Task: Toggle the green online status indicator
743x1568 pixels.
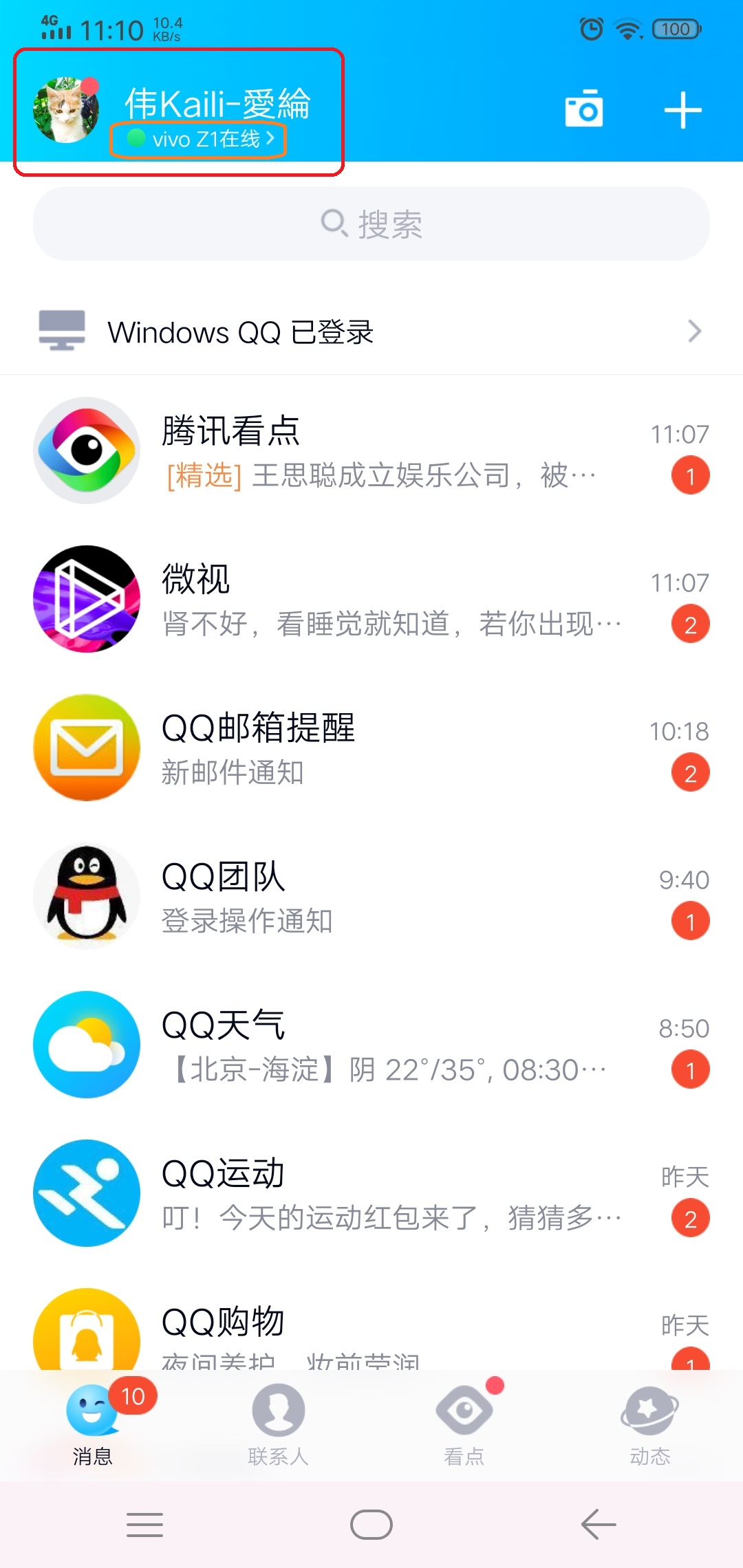Action: pyautogui.click(x=135, y=138)
